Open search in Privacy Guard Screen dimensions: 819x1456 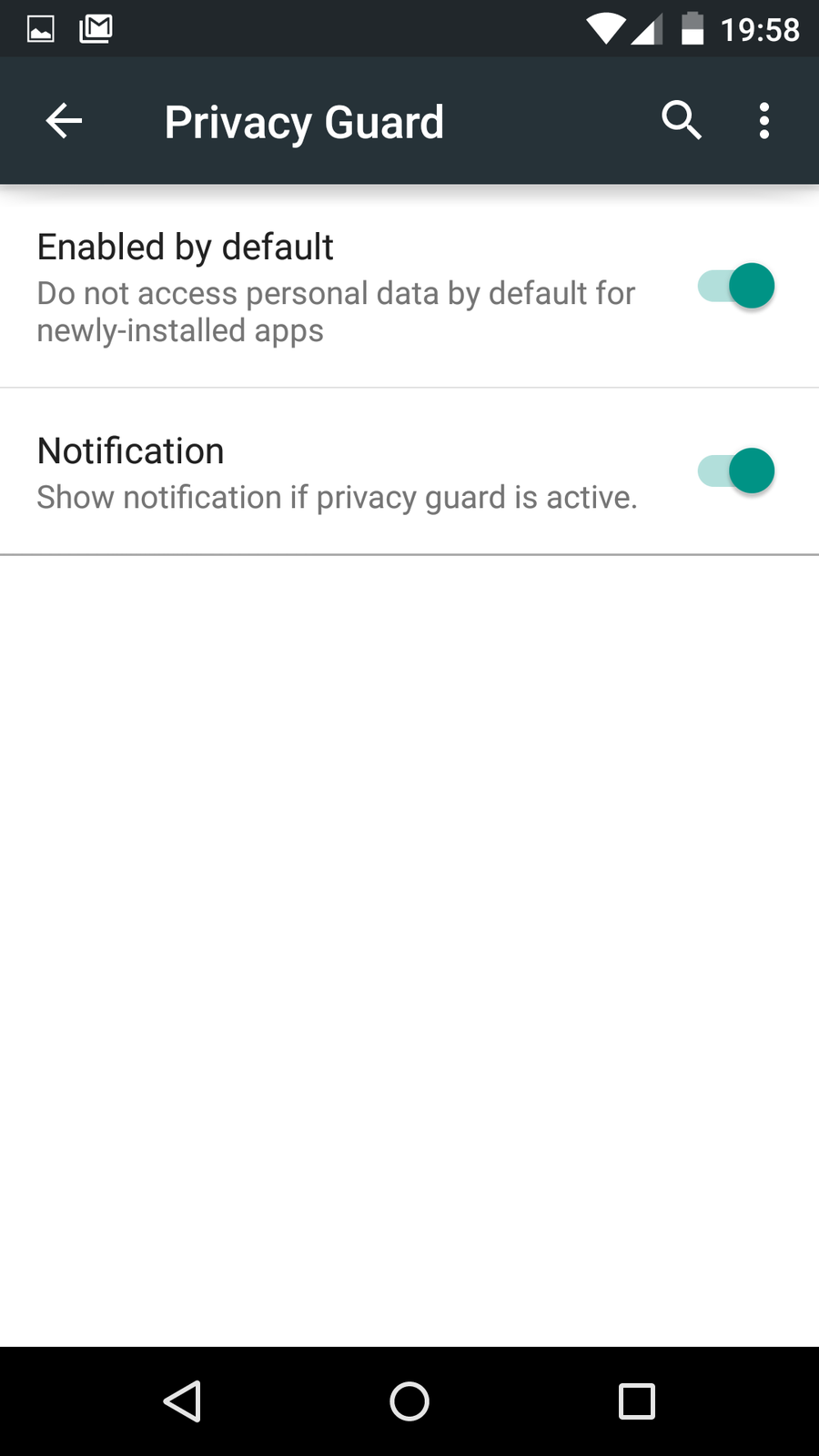[681, 121]
